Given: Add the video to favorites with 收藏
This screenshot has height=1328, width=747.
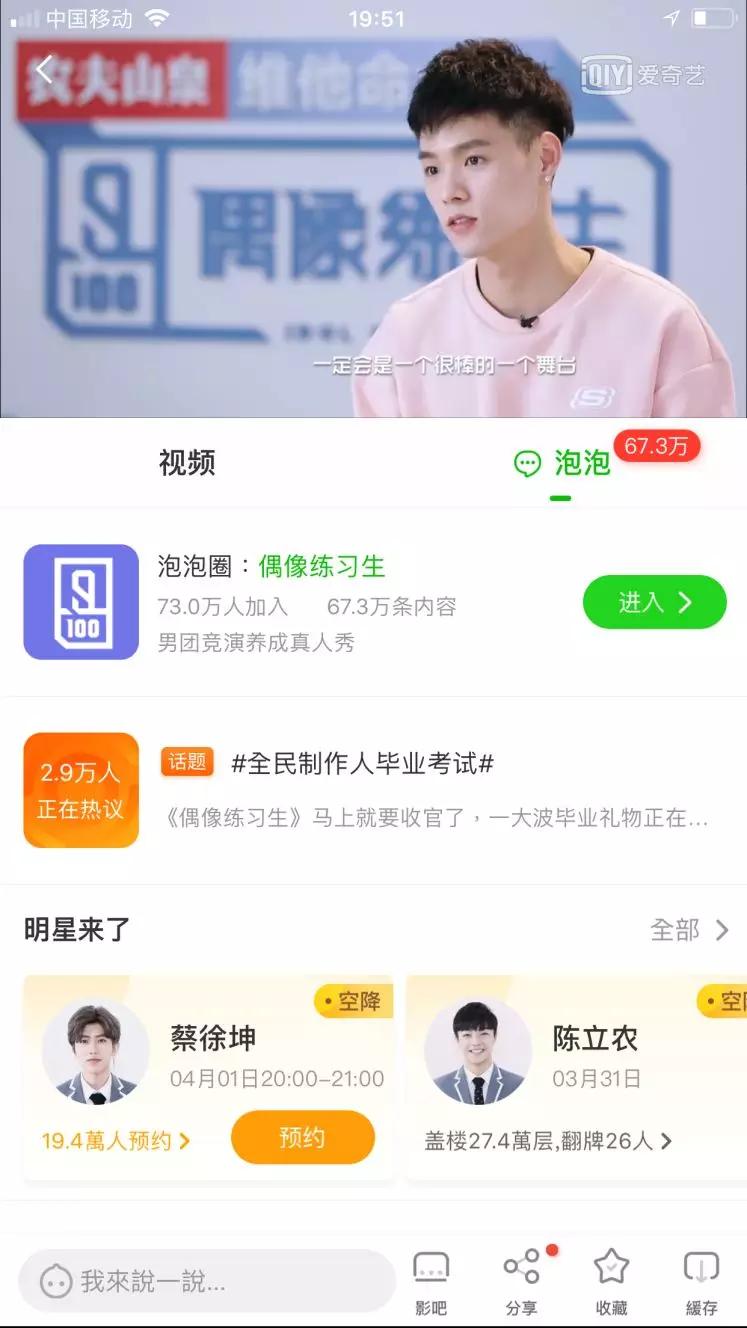Looking at the screenshot, I should click(x=611, y=1282).
